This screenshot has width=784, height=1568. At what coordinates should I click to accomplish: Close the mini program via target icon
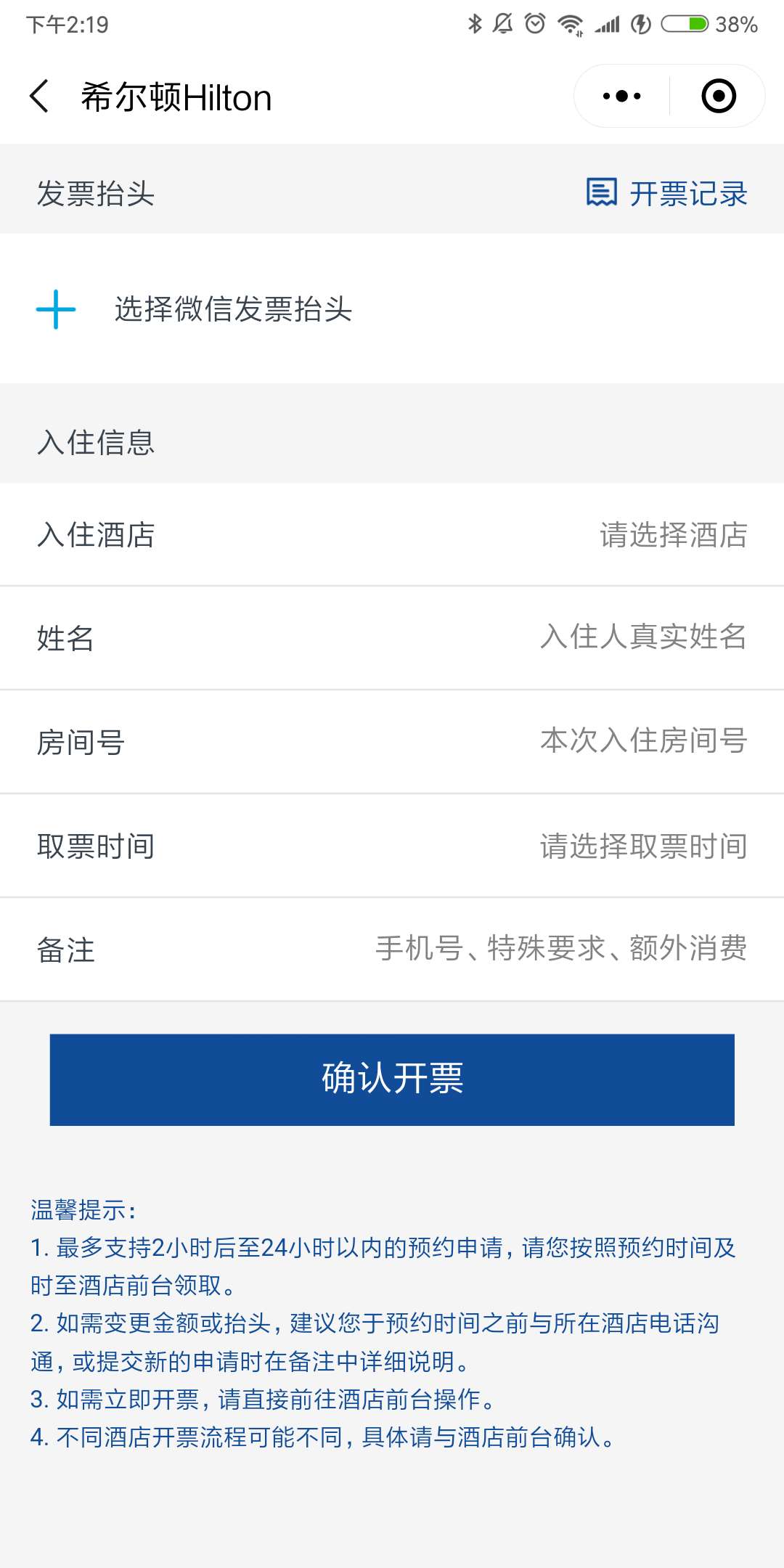click(719, 96)
